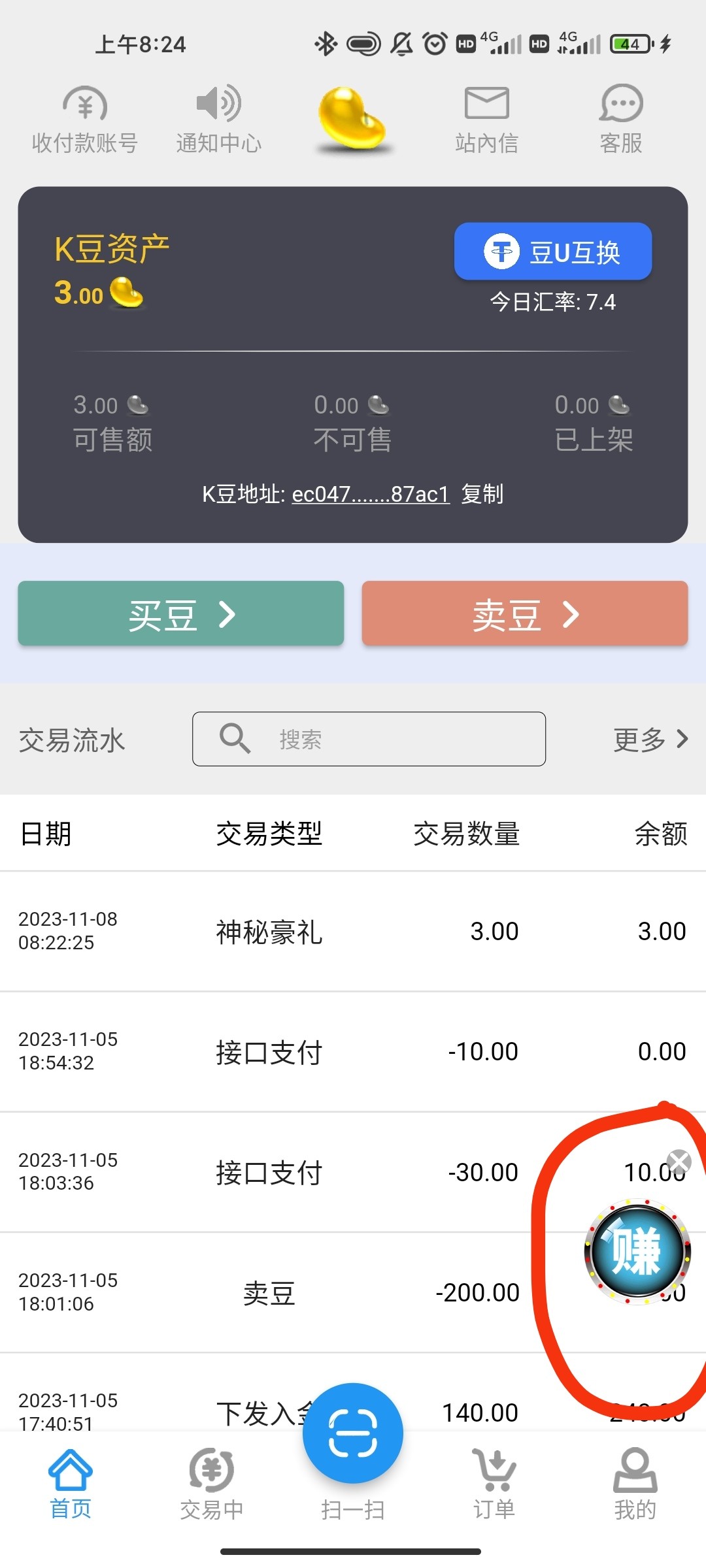Open the K豆 address link ec047…87ac1

point(370,494)
